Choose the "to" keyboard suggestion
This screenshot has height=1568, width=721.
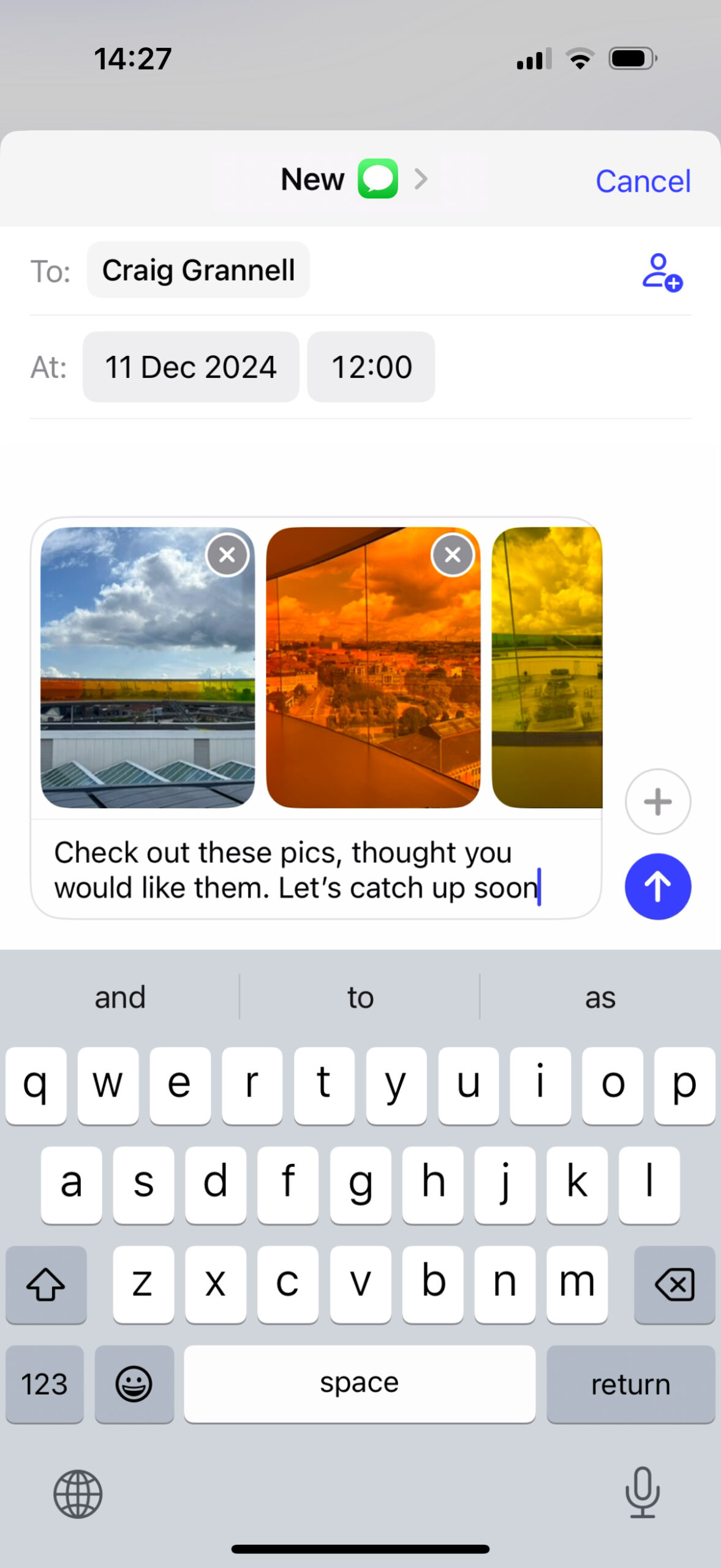click(360, 998)
